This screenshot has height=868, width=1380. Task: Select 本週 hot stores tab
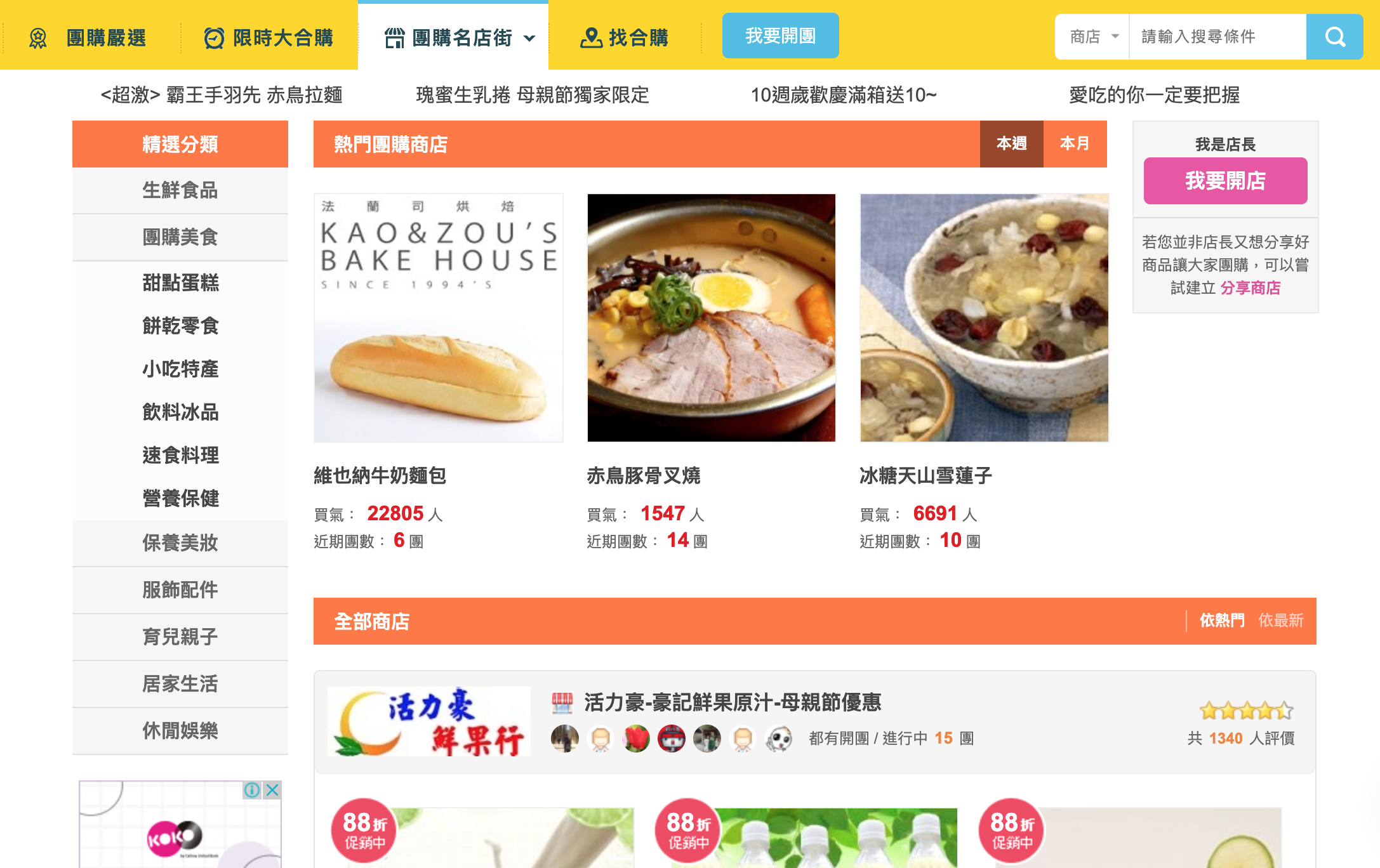coord(1011,144)
